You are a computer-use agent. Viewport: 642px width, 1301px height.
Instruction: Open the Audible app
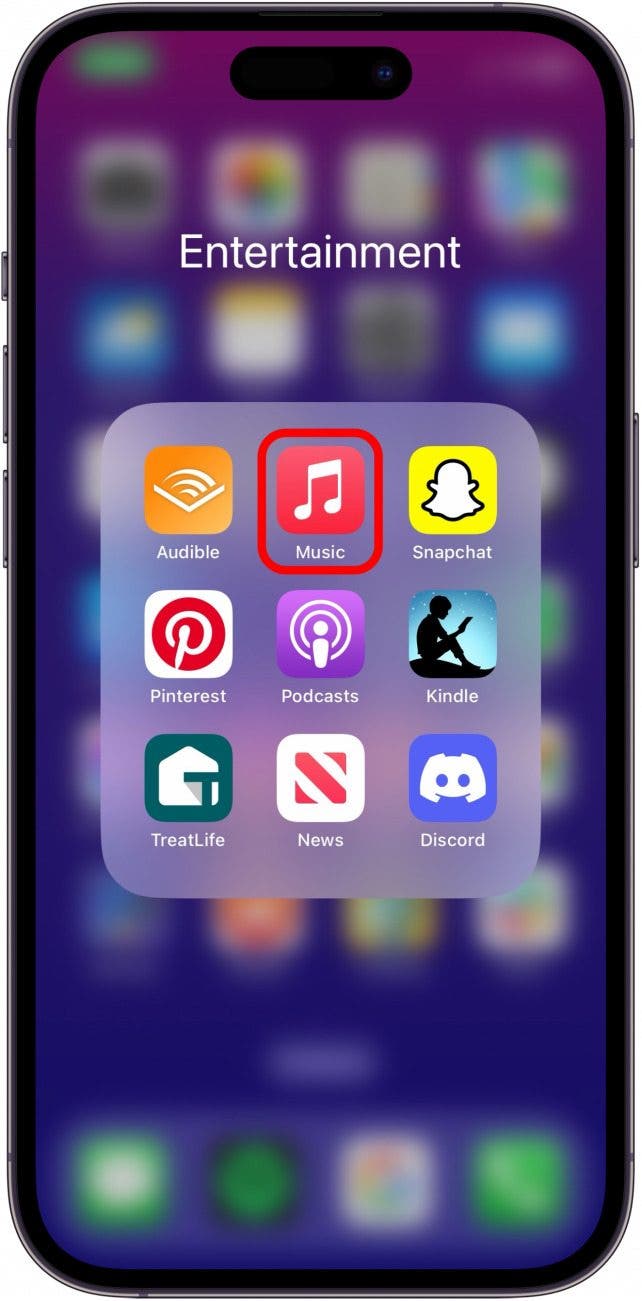tap(188, 490)
